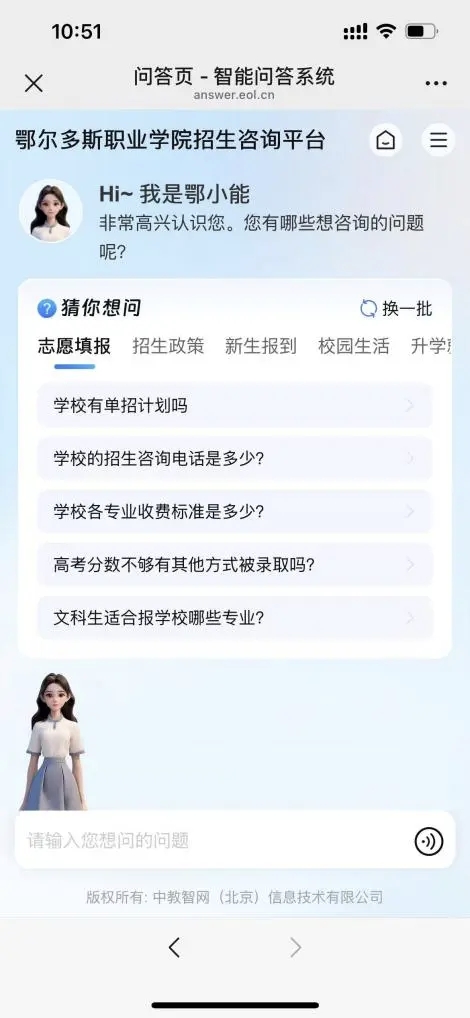This screenshot has height=1018, width=470.
Task: Ask 学校各专业收费标准是多少?
Action: [235, 512]
